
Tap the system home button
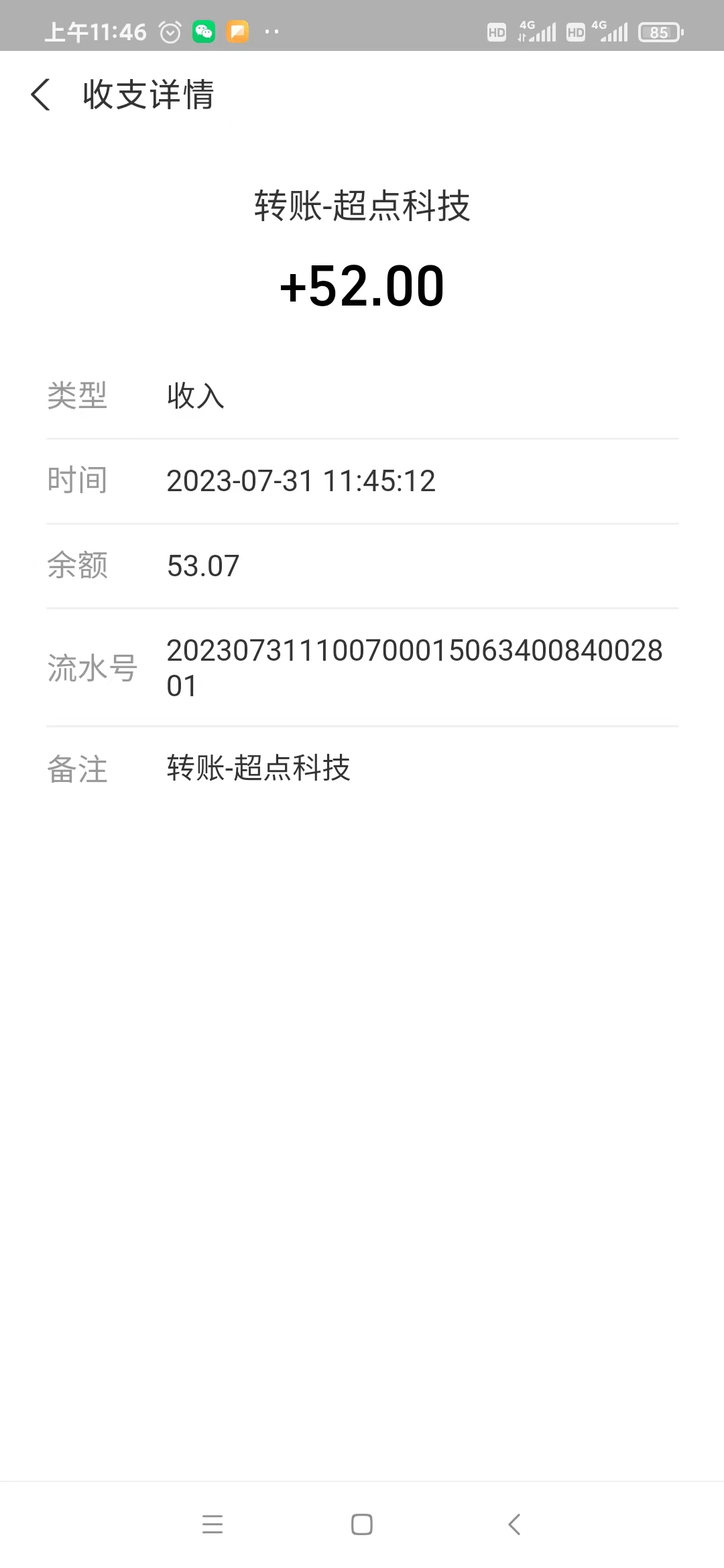pos(362,1524)
